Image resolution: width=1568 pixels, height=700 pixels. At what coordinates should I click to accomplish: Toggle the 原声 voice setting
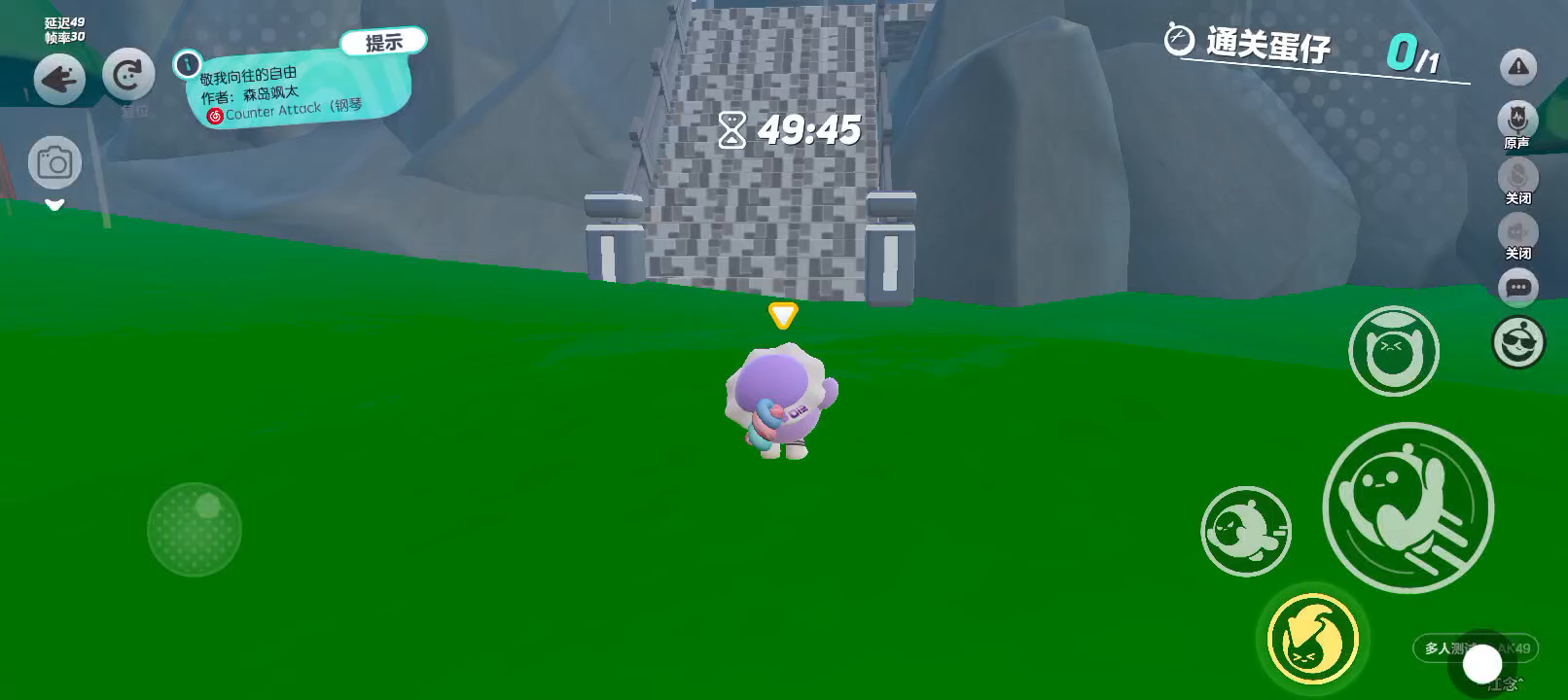pyautogui.click(x=1517, y=121)
